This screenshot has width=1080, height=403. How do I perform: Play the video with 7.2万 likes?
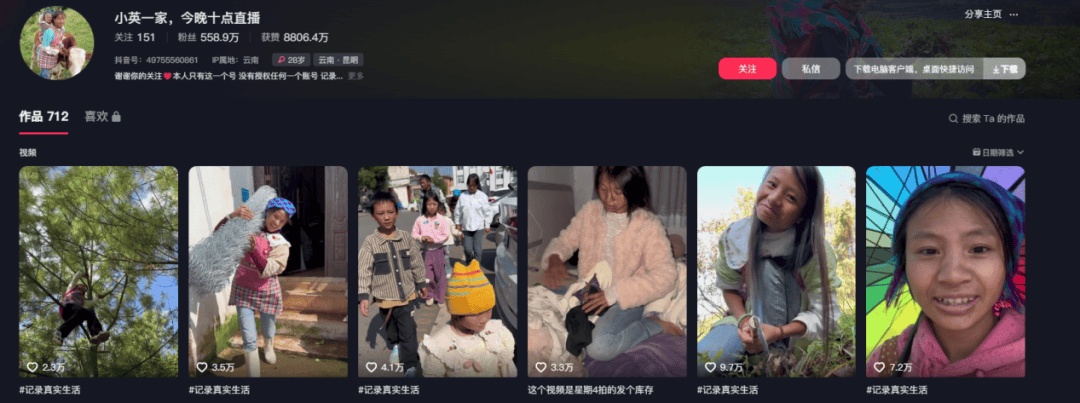945,271
